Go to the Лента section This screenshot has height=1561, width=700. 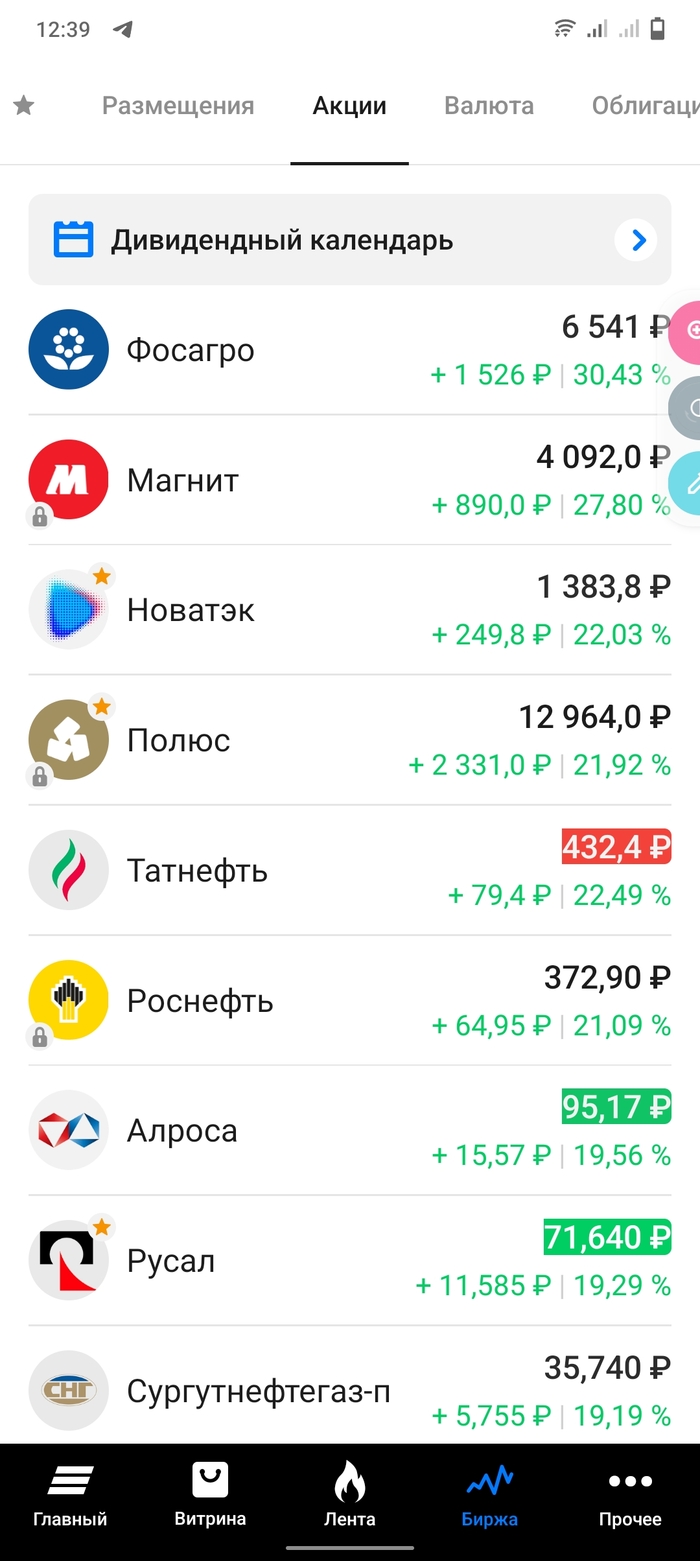tap(350, 1495)
